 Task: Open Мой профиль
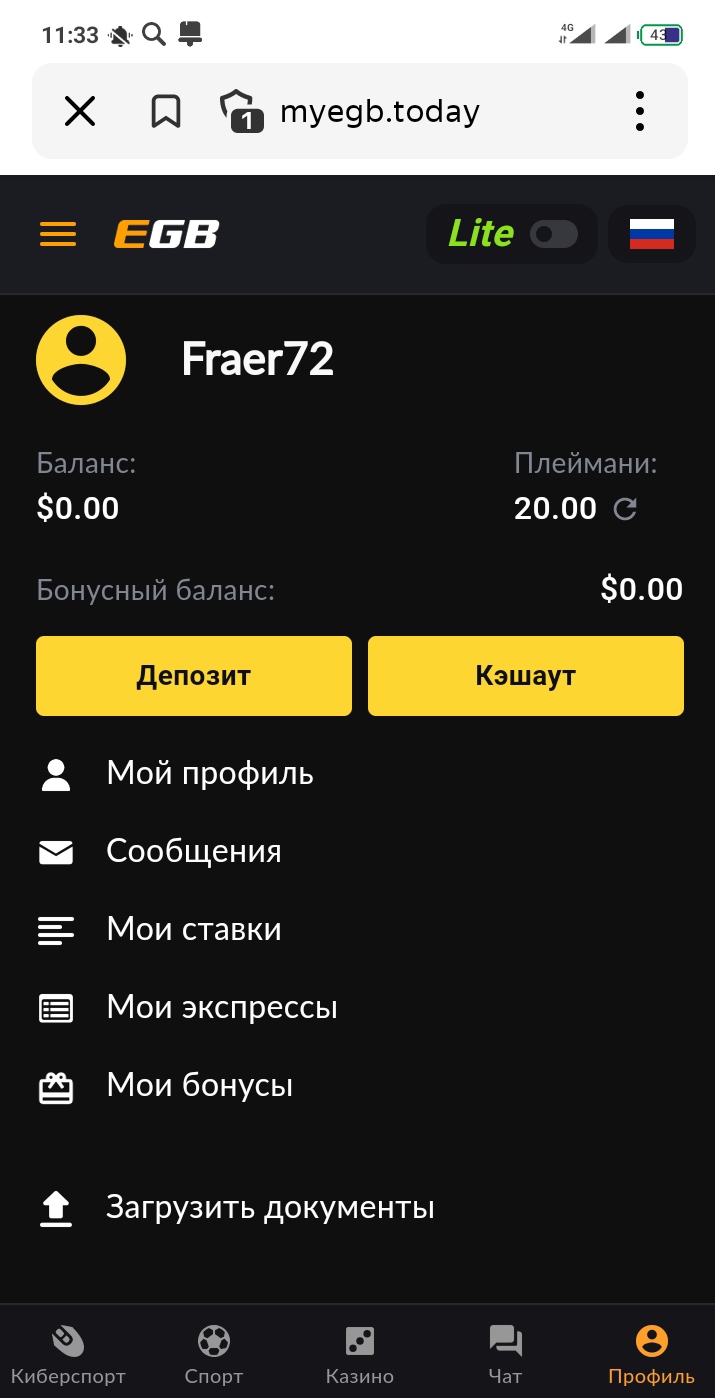209,774
